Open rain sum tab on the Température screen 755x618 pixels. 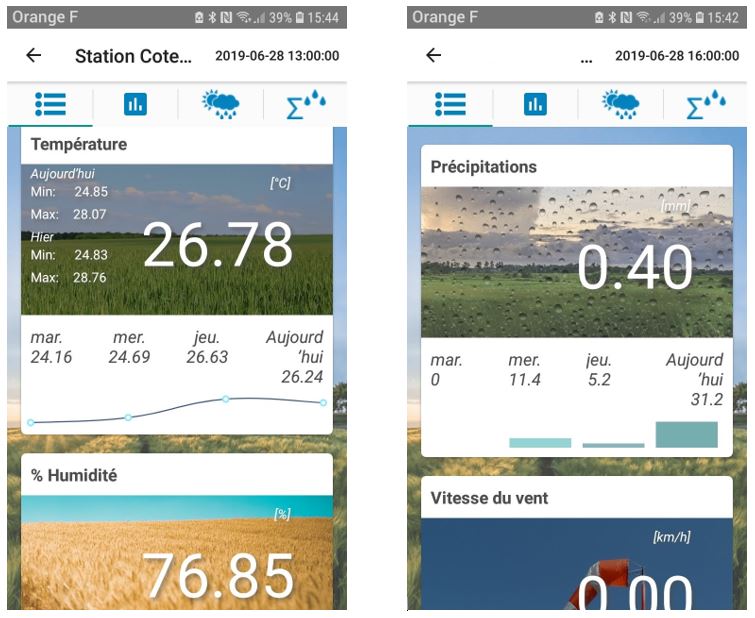pyautogui.click(x=305, y=104)
